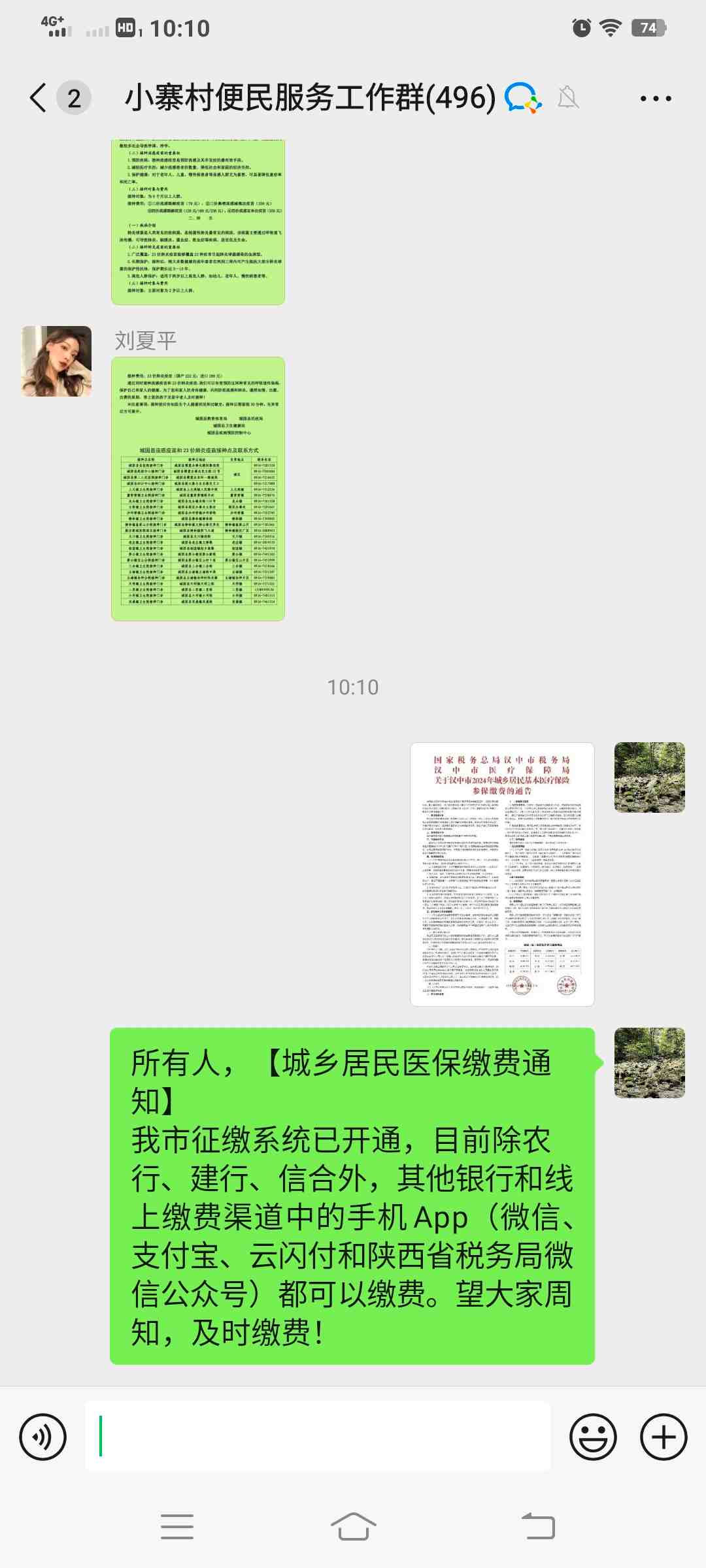Open the system recent apps menu
The width and height of the screenshot is (706, 1568).
coord(176,1527)
